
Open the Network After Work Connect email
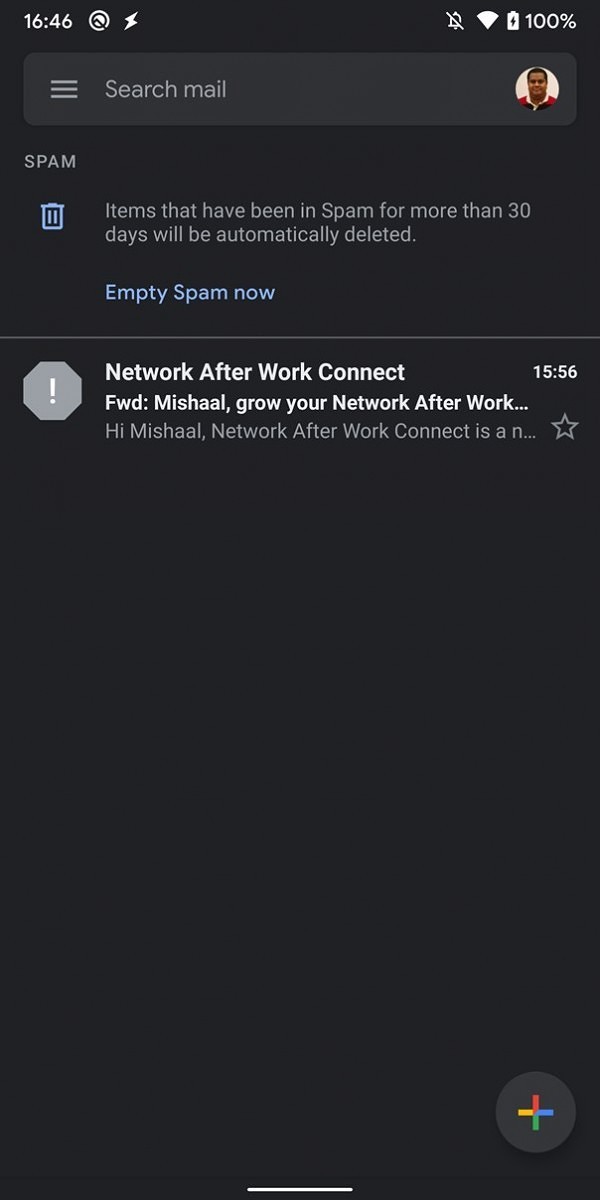tap(300, 400)
